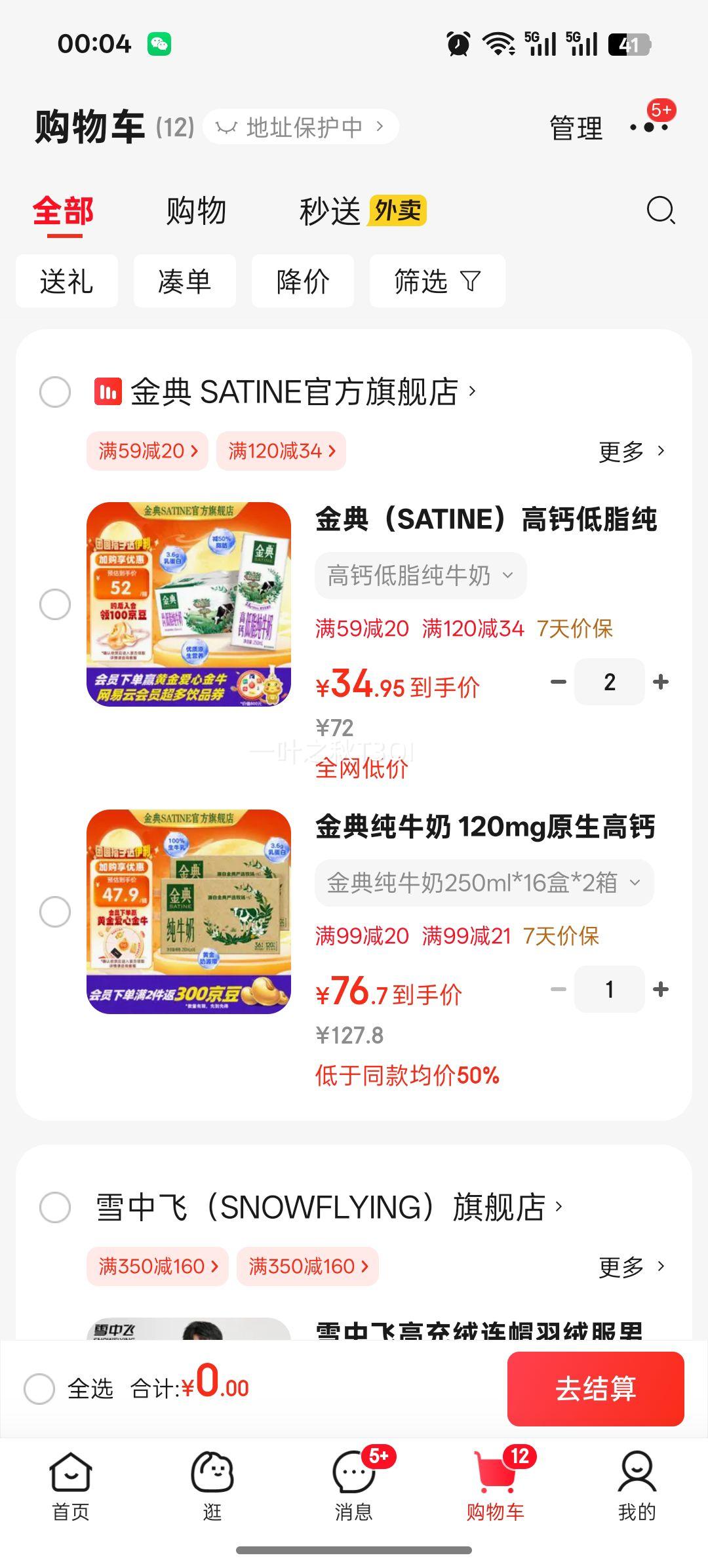Tap 去结算 to check out
This screenshot has width=708, height=1568.
(x=595, y=1388)
